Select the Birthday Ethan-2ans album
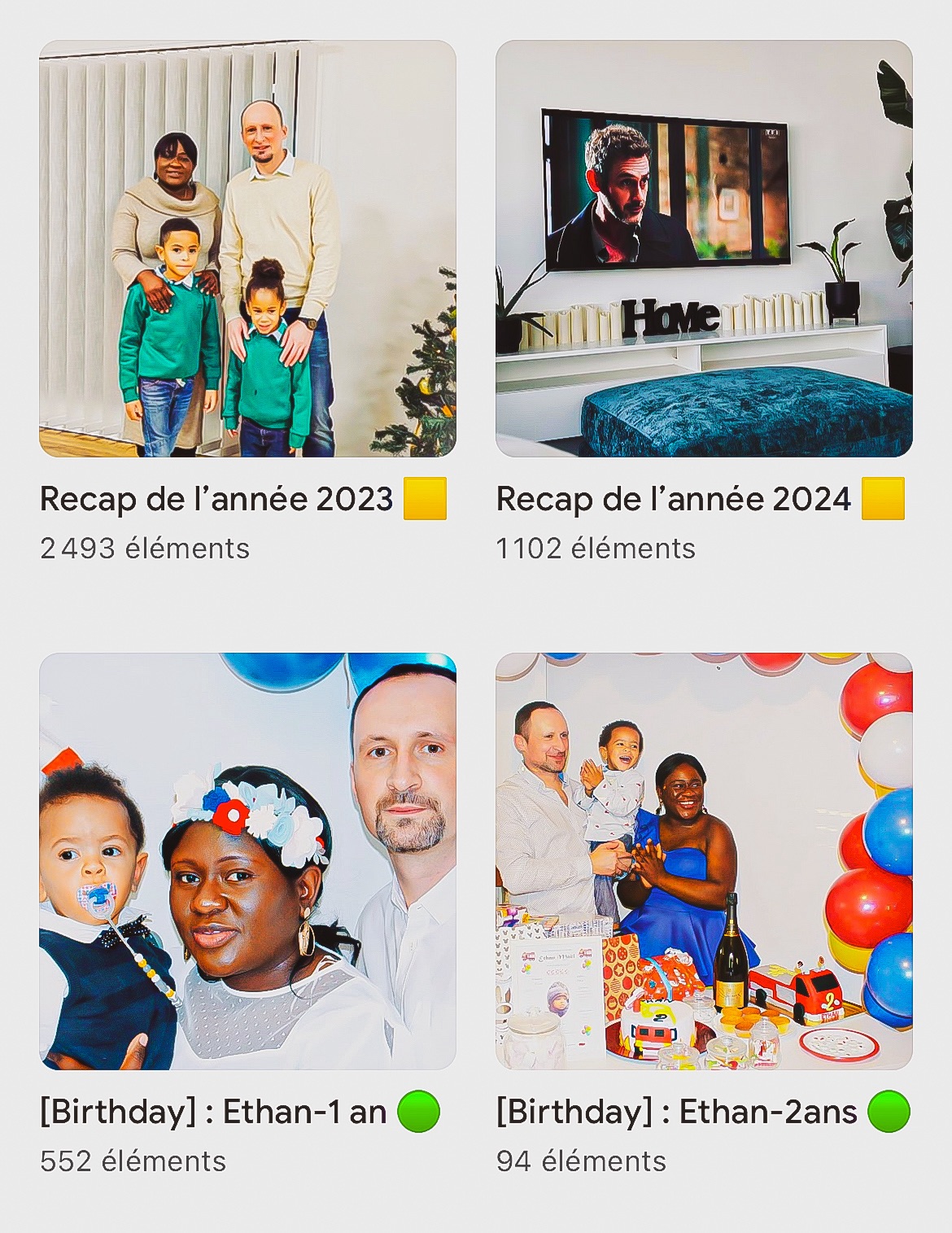952x1233 pixels. [x=704, y=861]
